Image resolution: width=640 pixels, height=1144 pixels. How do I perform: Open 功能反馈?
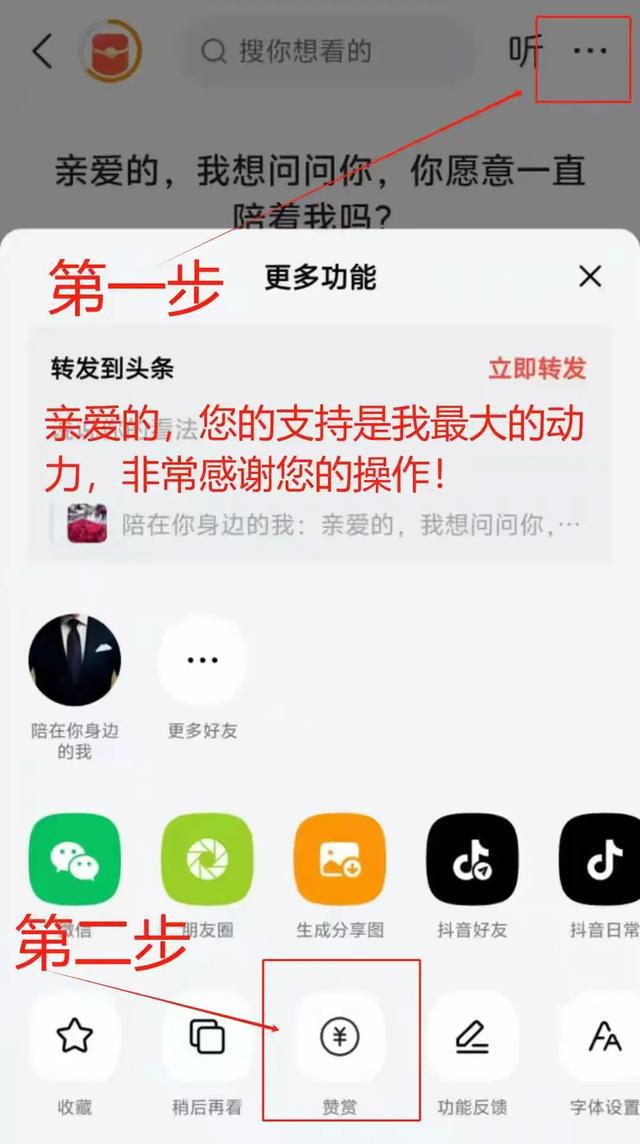click(472, 1037)
